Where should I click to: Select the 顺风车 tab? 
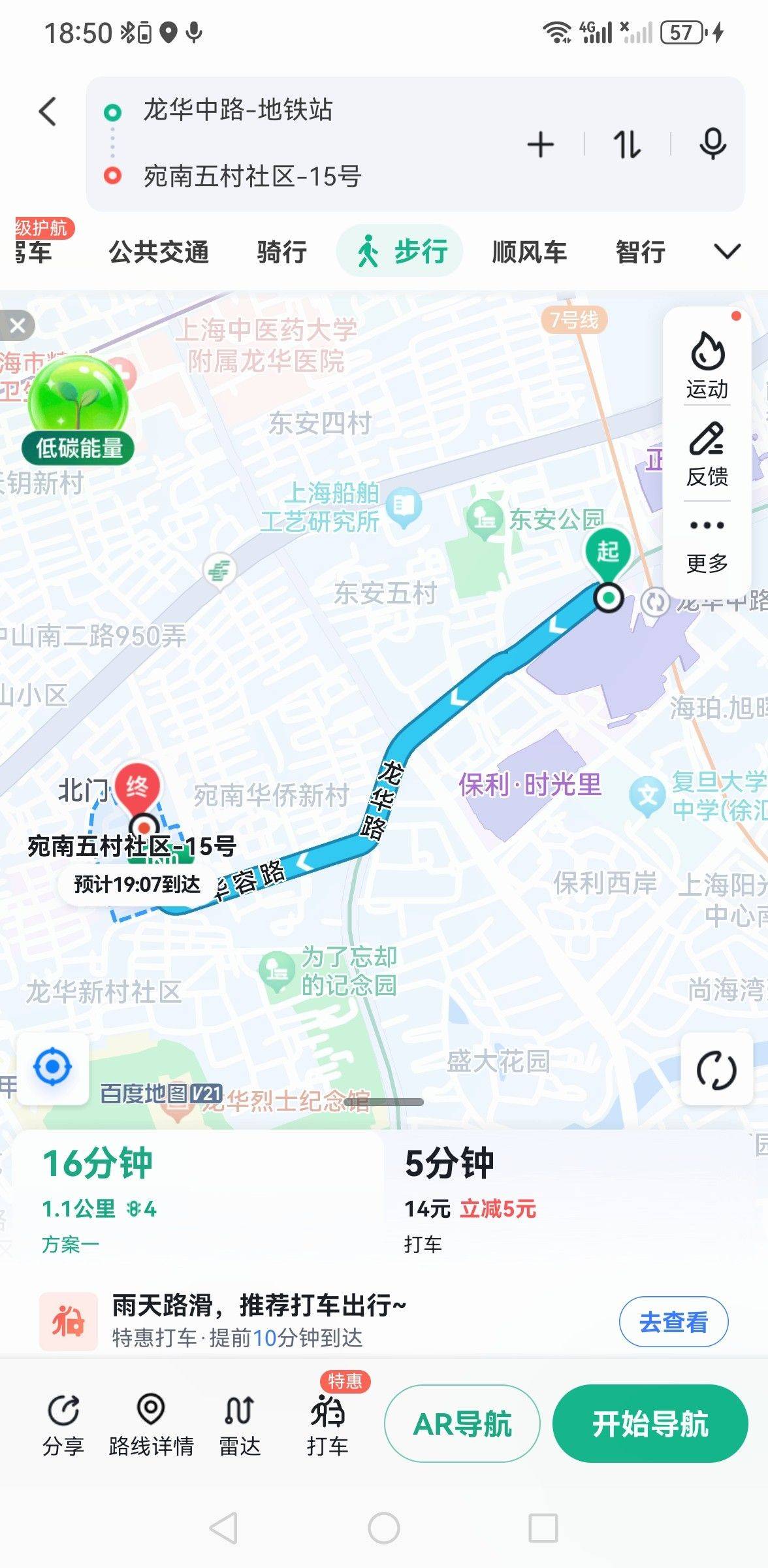(x=529, y=252)
